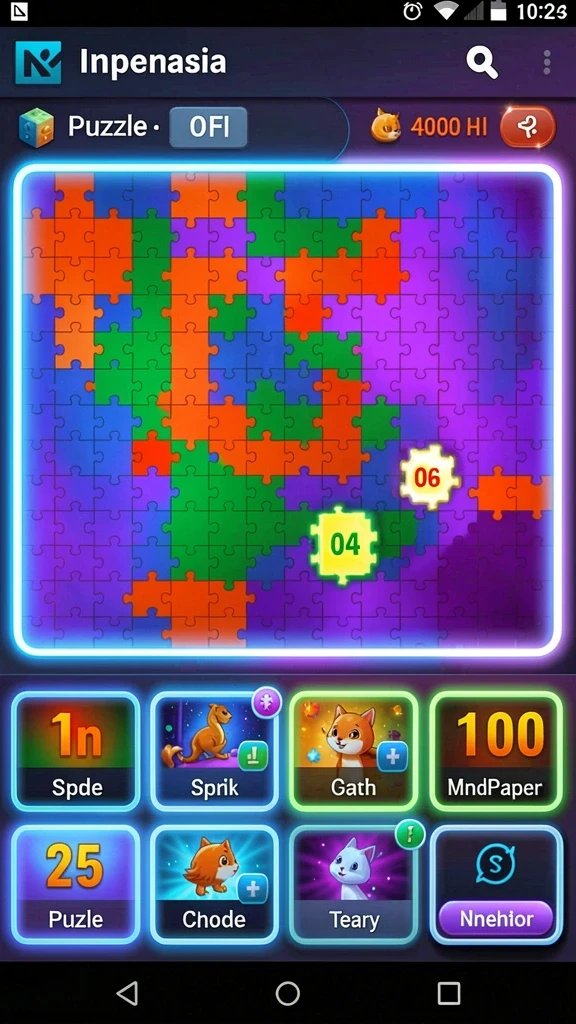Image resolution: width=576 pixels, height=1024 pixels.
Task: Open the MndPaper 100 tile
Action: click(495, 752)
